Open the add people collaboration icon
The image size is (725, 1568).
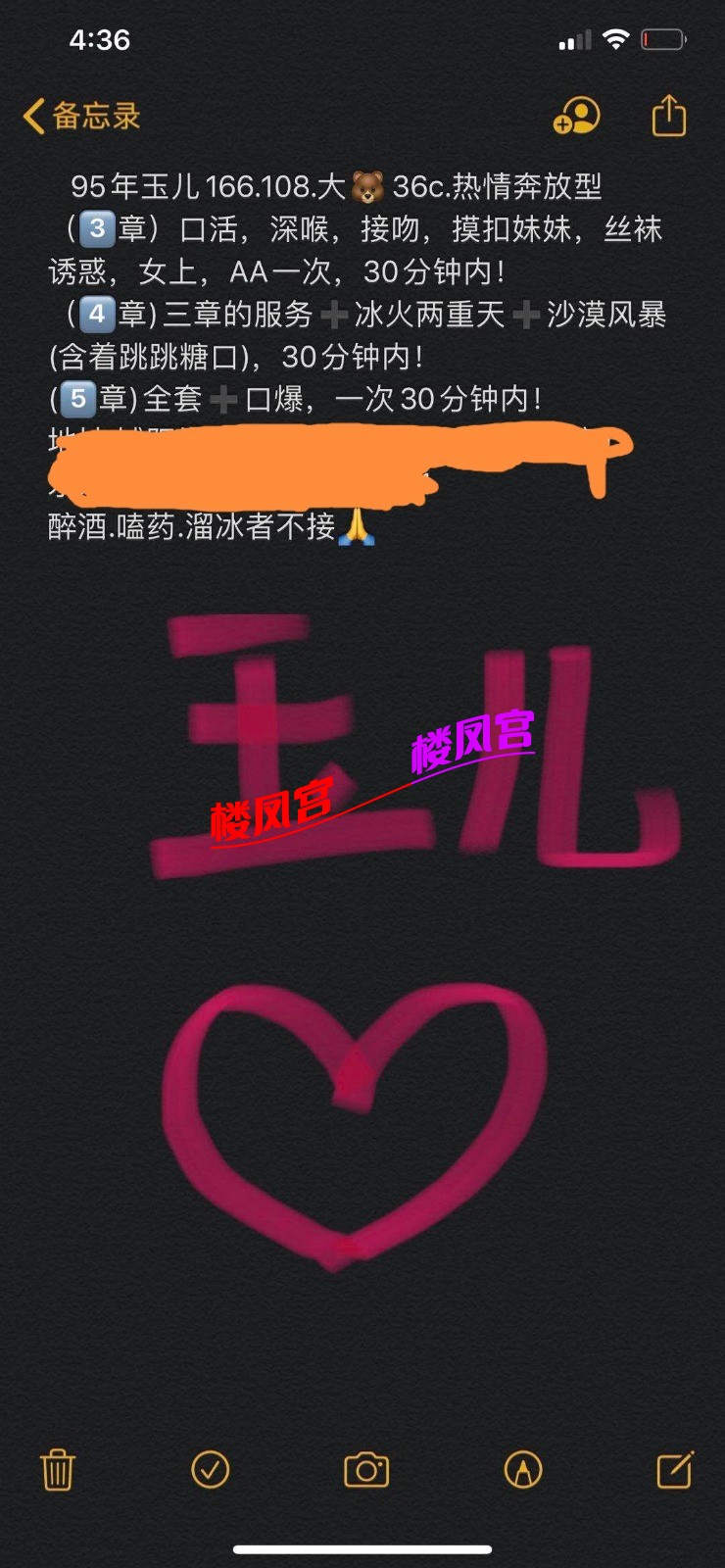tap(576, 116)
